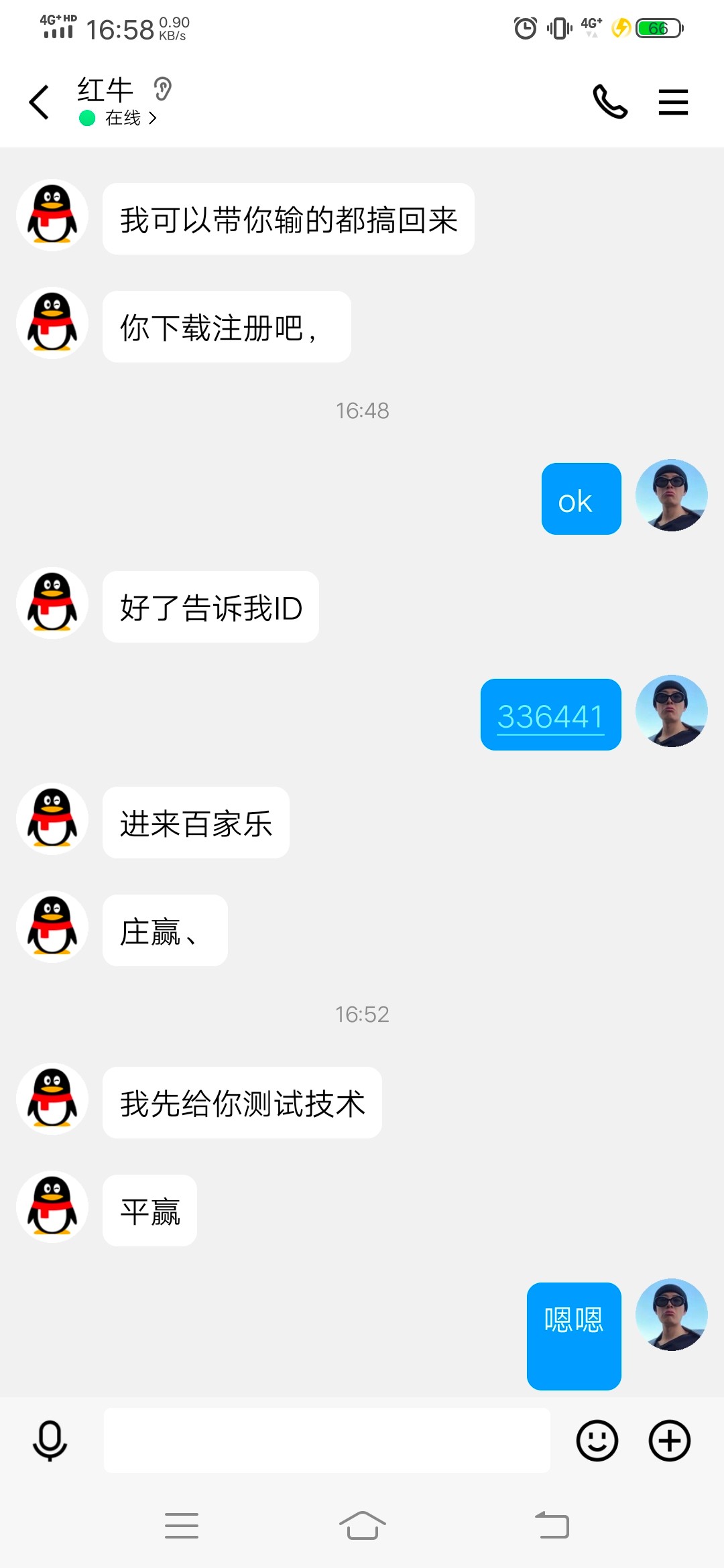This screenshot has width=724, height=1568.
Task: Start a voice call with 红牛
Action: point(609,102)
